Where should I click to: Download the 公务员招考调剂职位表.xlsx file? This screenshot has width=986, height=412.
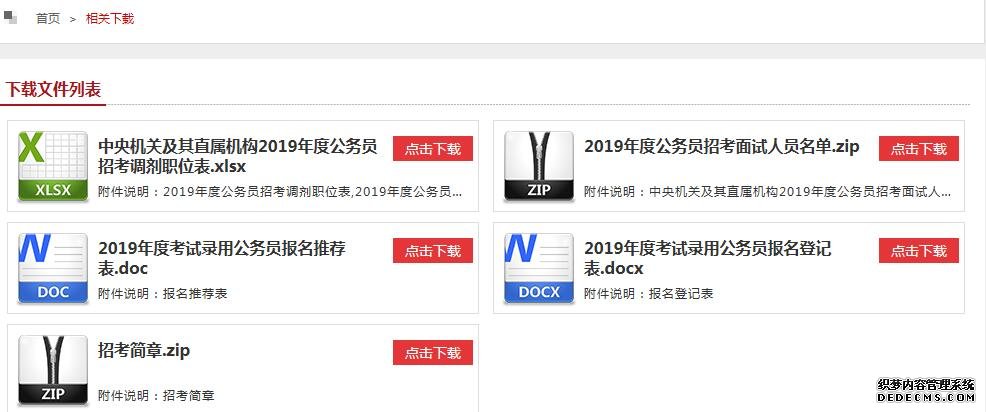[432, 149]
